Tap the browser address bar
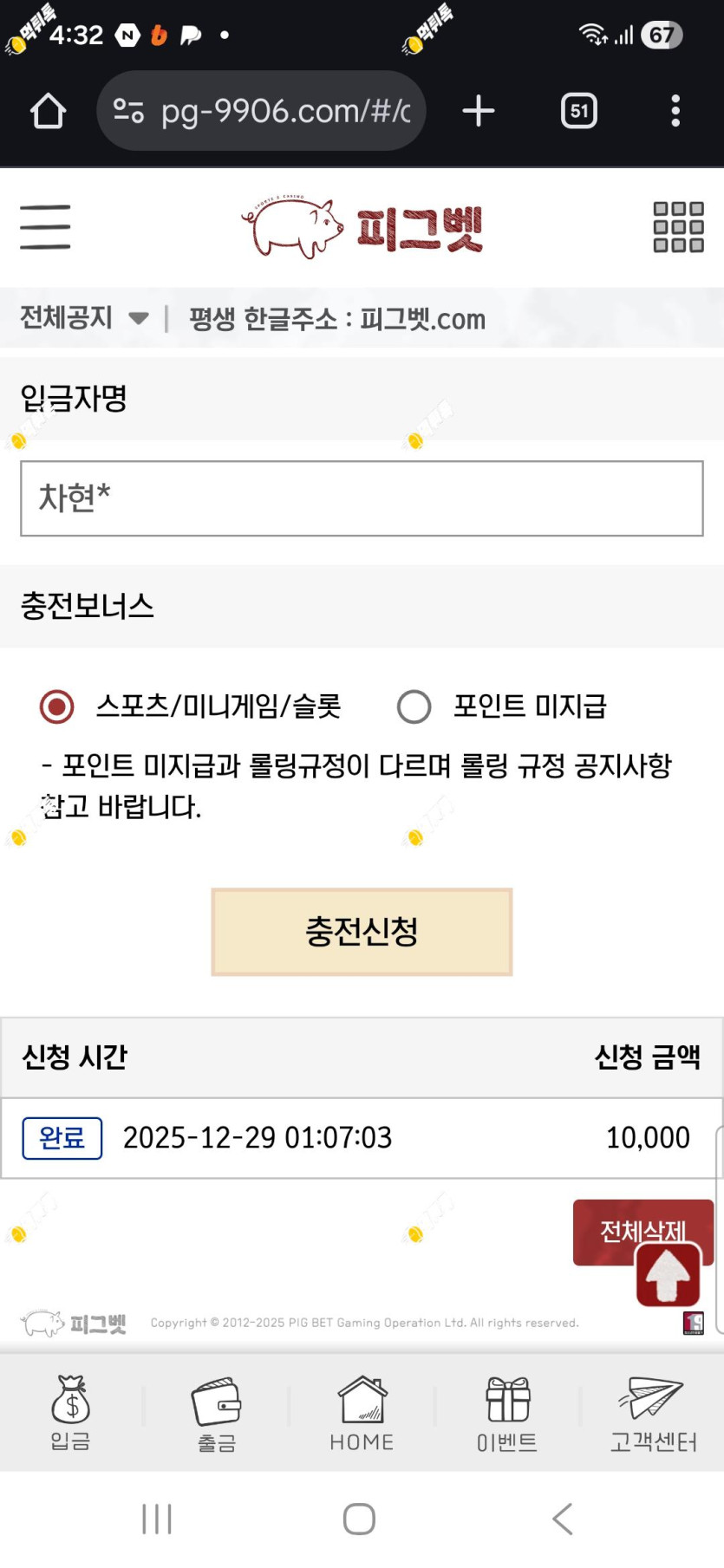Image resolution: width=724 pixels, height=1568 pixels. coord(277,111)
